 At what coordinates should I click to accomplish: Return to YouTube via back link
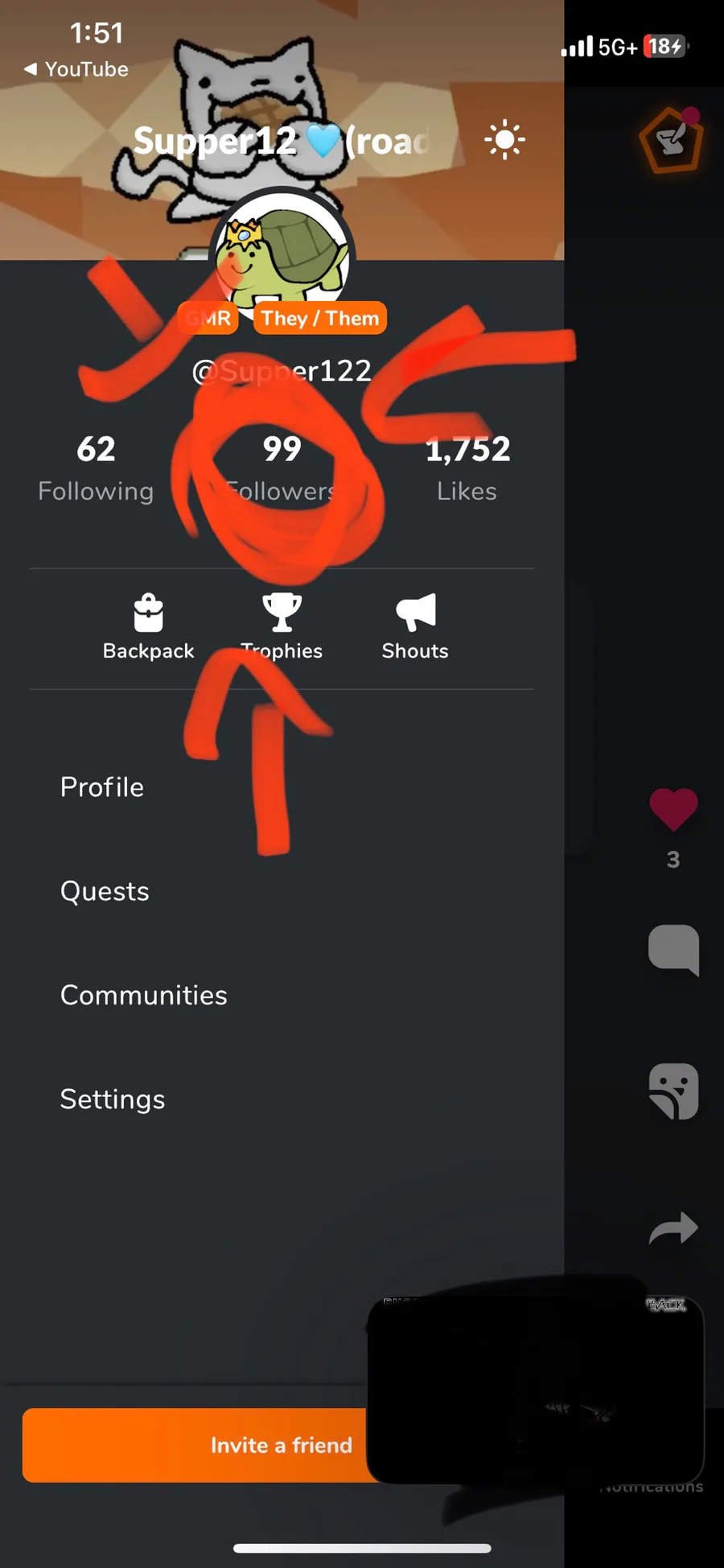76,69
